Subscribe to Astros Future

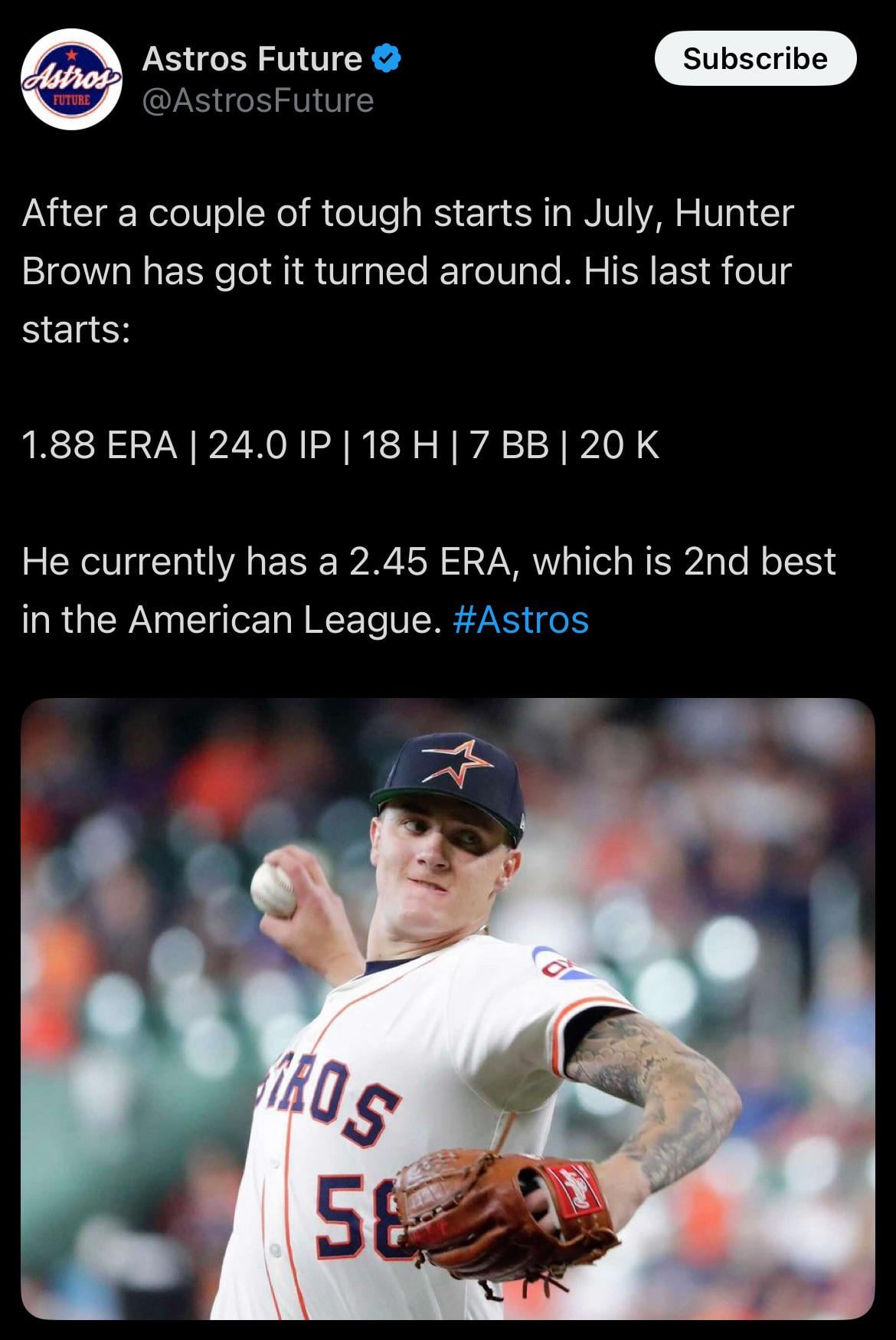click(x=755, y=59)
